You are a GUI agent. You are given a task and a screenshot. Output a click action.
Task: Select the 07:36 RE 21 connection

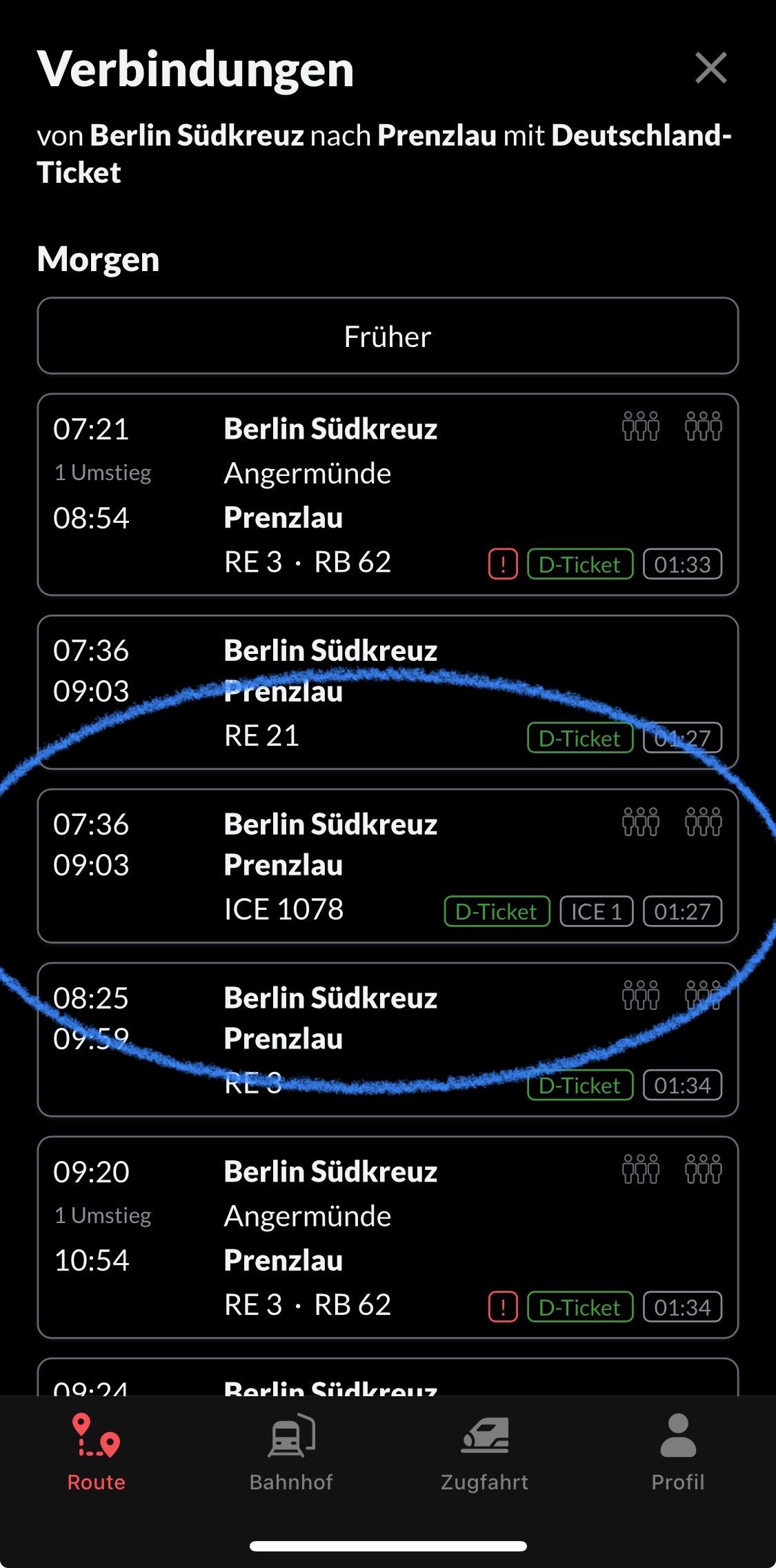coord(388,692)
